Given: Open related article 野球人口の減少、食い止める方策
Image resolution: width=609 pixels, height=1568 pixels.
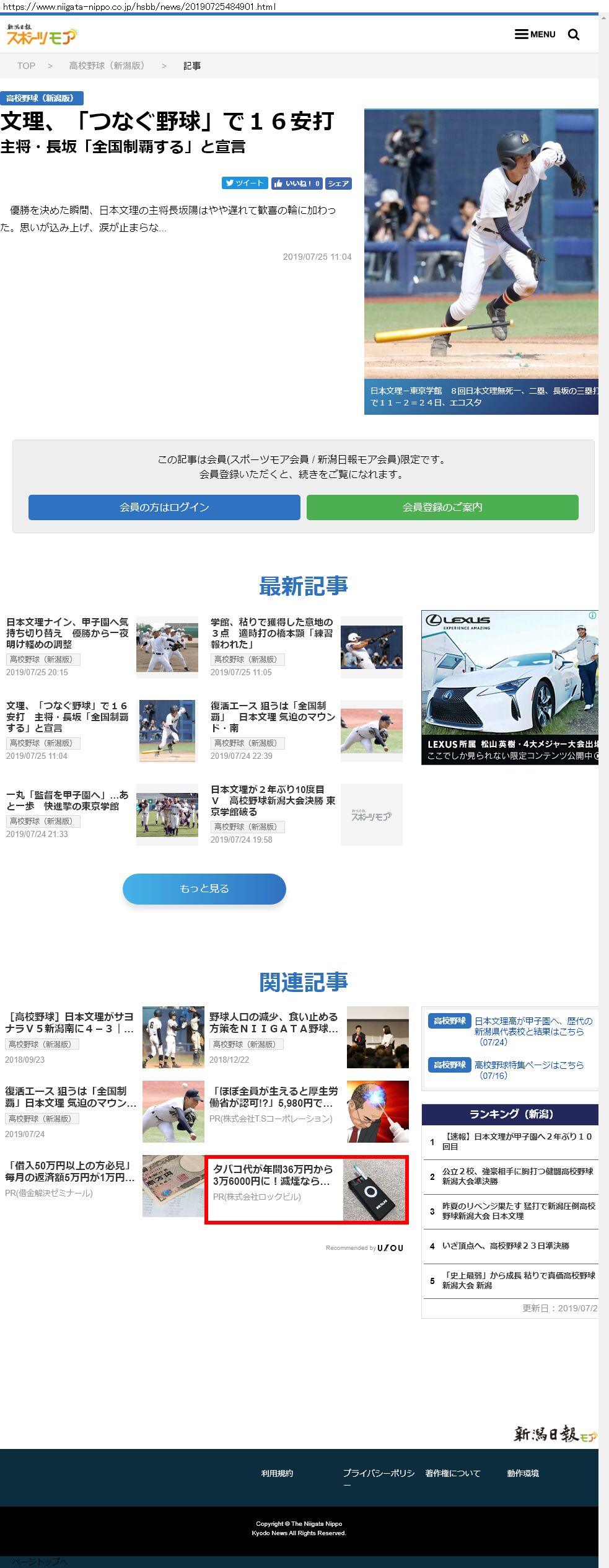Looking at the screenshot, I should point(273,1022).
